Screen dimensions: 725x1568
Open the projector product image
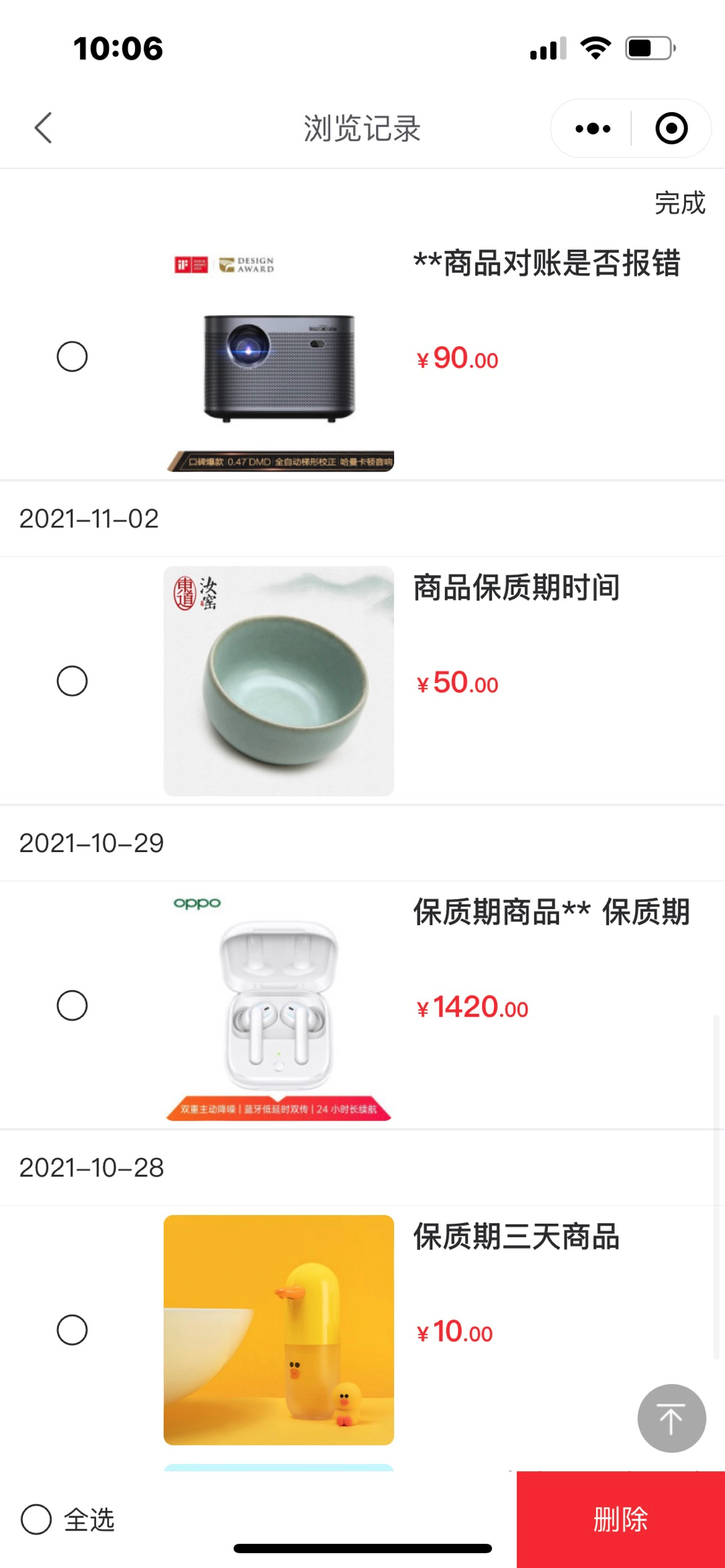279,357
